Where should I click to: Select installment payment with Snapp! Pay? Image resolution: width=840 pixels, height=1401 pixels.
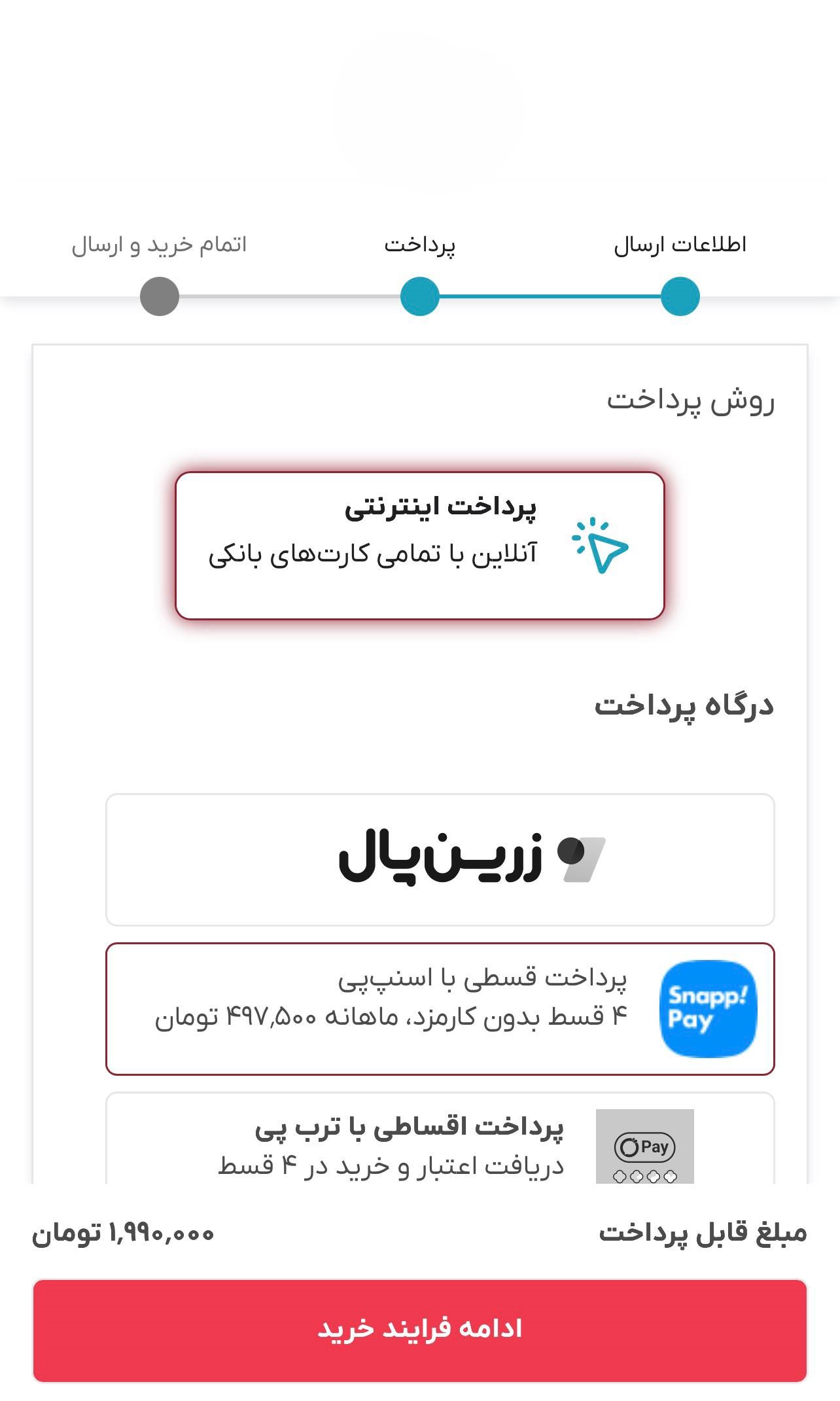[x=440, y=1008]
